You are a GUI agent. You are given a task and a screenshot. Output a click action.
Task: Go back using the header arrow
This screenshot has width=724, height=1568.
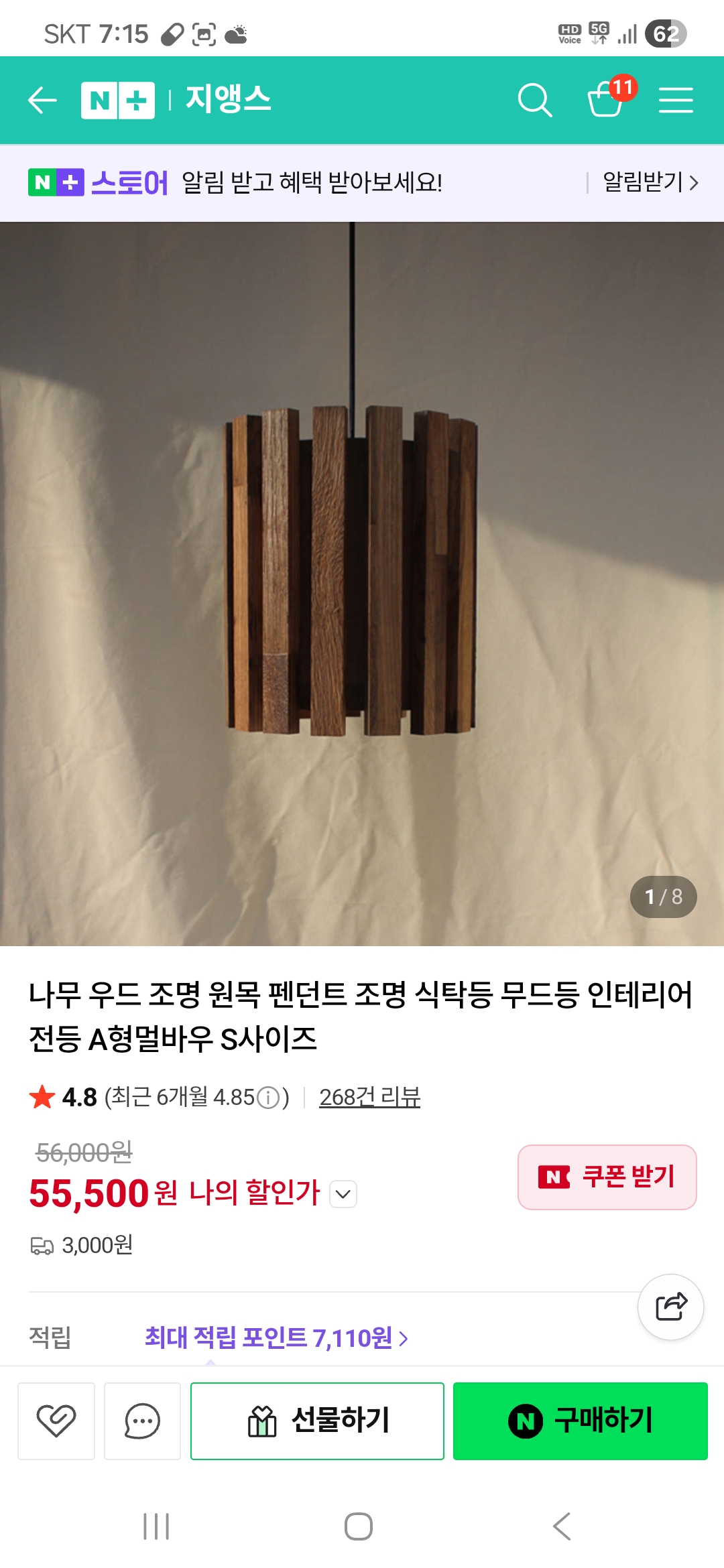coord(42,101)
